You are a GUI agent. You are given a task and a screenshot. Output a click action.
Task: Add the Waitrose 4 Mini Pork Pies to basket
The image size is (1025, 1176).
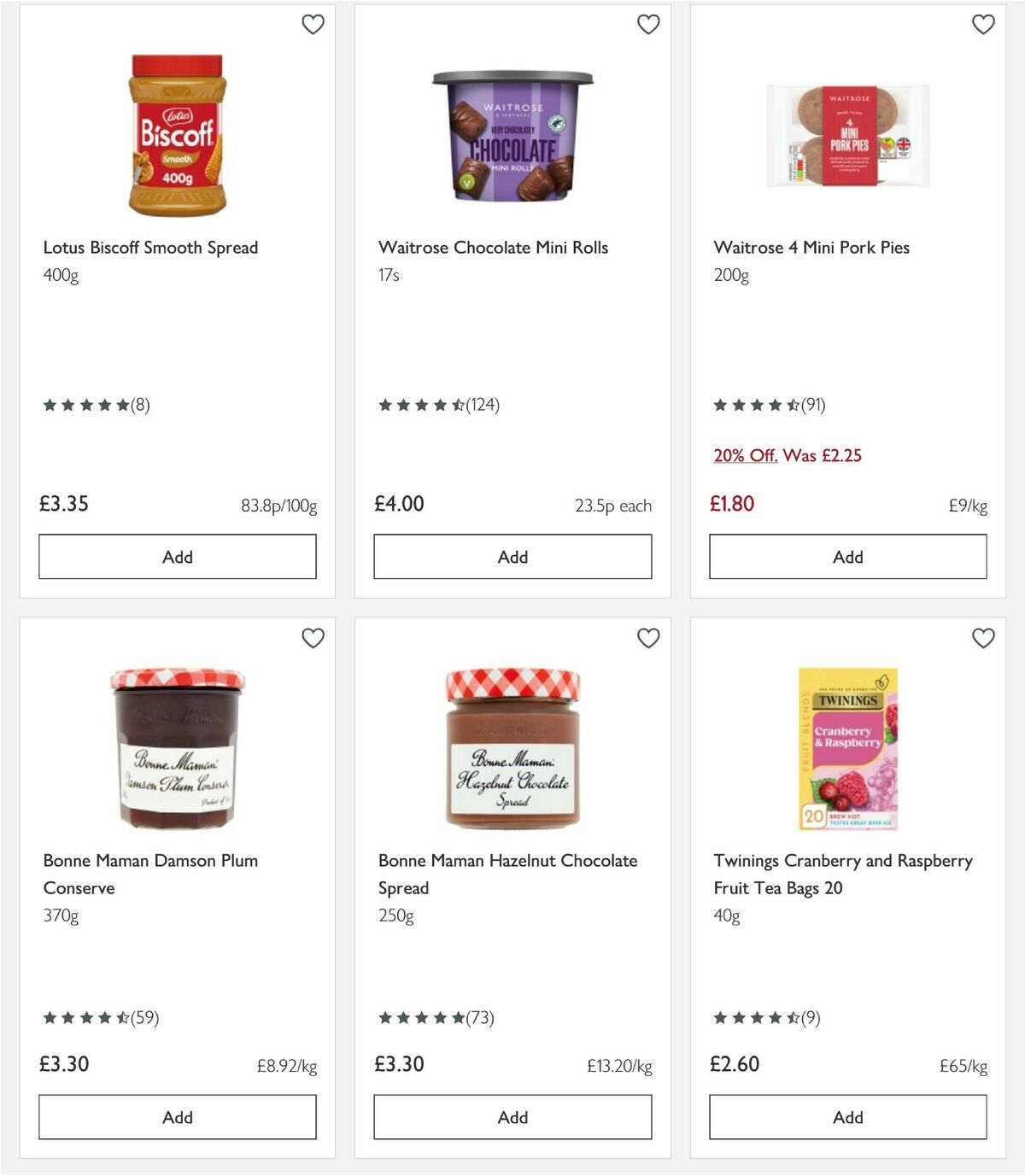pos(846,556)
